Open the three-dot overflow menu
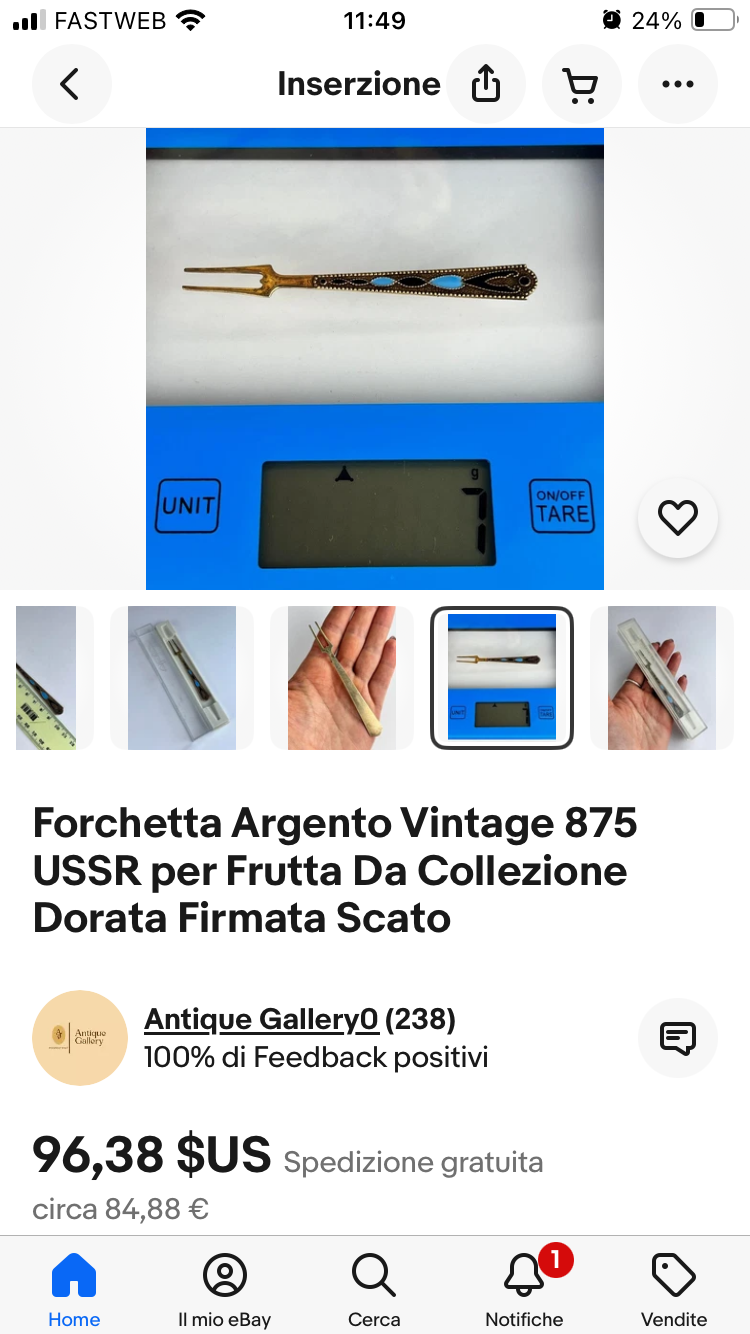Viewport: 750px width, 1334px height. 678,84
